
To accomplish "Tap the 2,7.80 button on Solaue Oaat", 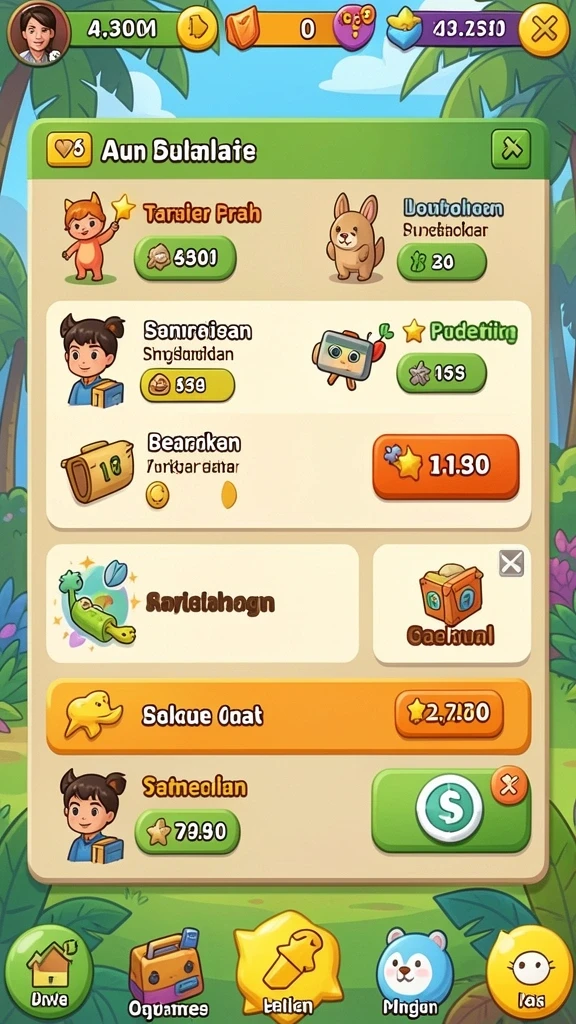I will (x=449, y=714).
